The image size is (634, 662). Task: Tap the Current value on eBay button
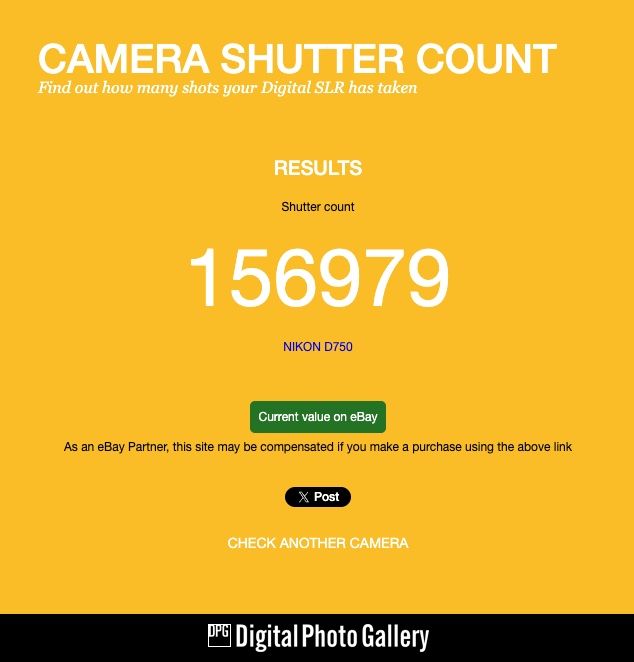point(317,417)
